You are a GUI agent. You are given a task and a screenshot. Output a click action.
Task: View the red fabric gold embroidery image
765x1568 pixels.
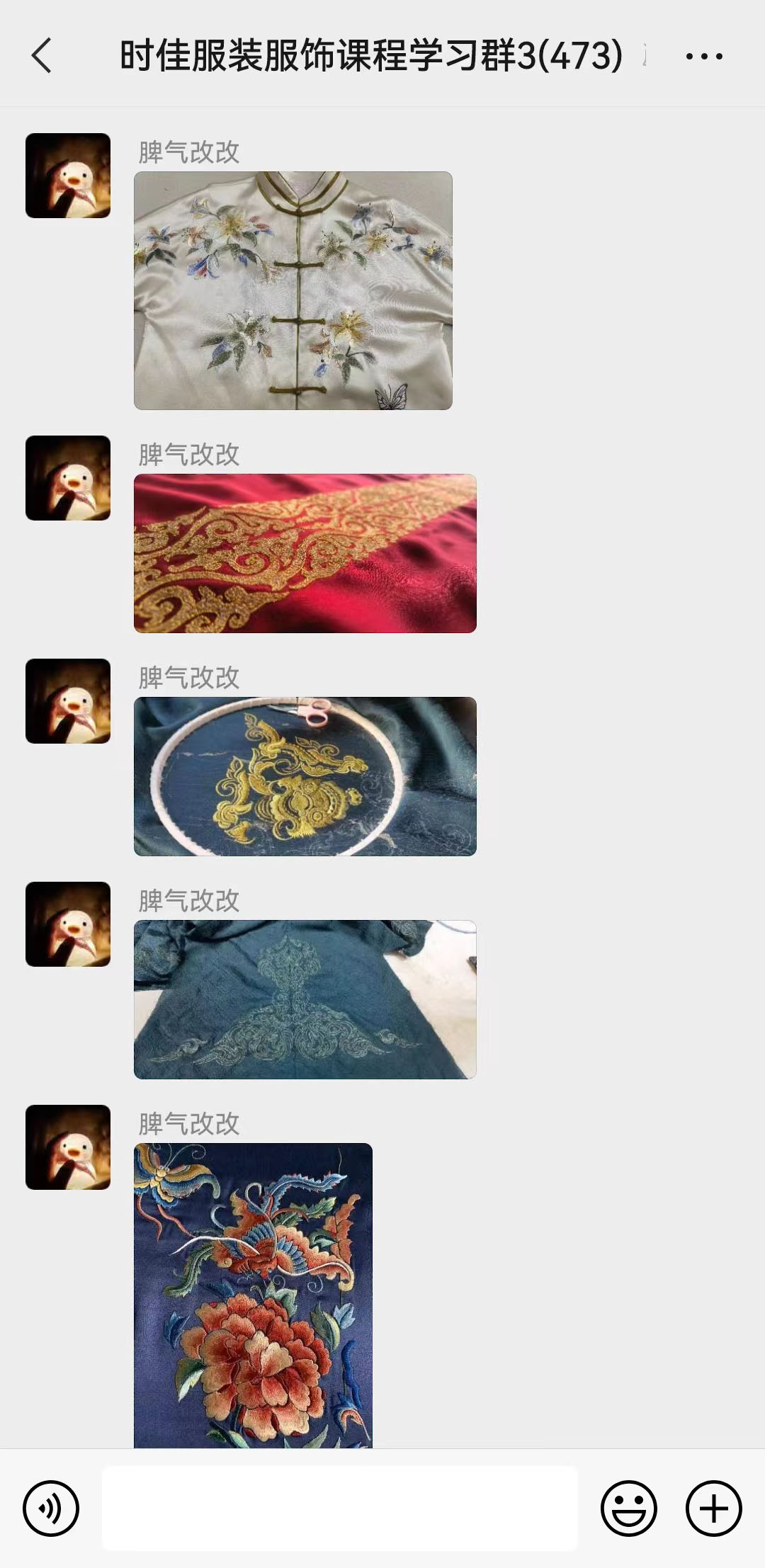pos(305,553)
